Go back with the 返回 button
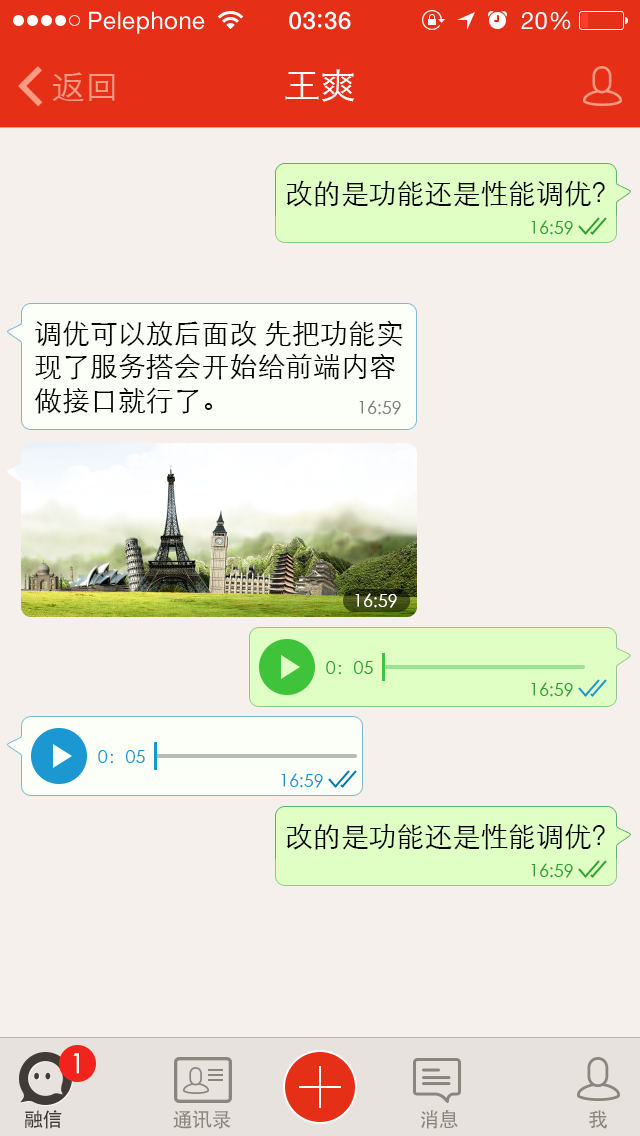640x1136 pixels. point(68,87)
